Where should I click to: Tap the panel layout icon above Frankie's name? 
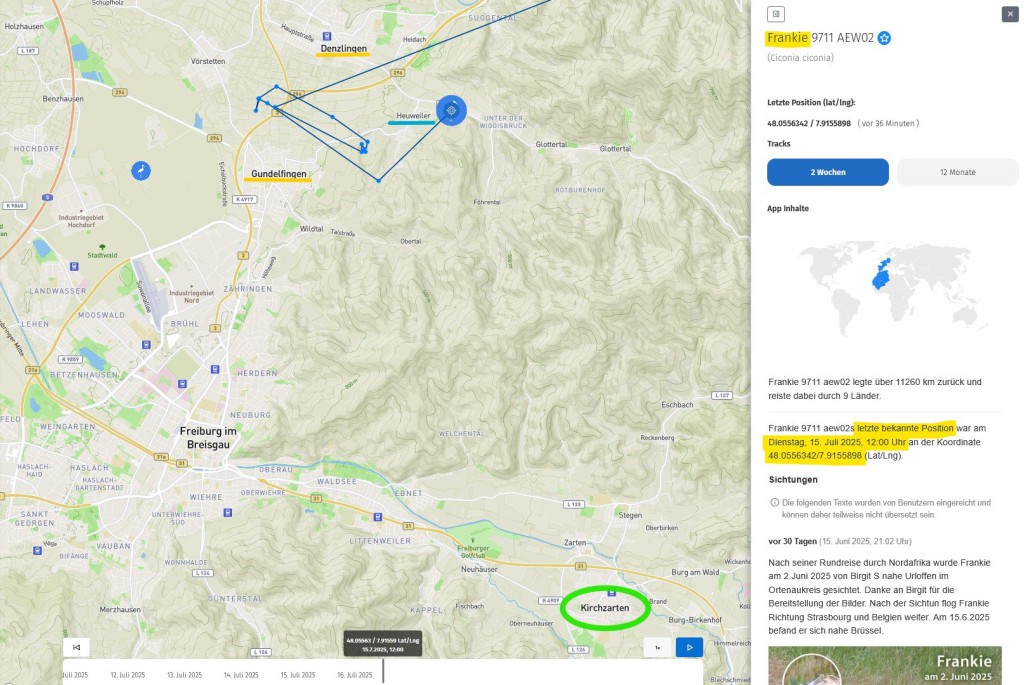pyautogui.click(x=776, y=14)
